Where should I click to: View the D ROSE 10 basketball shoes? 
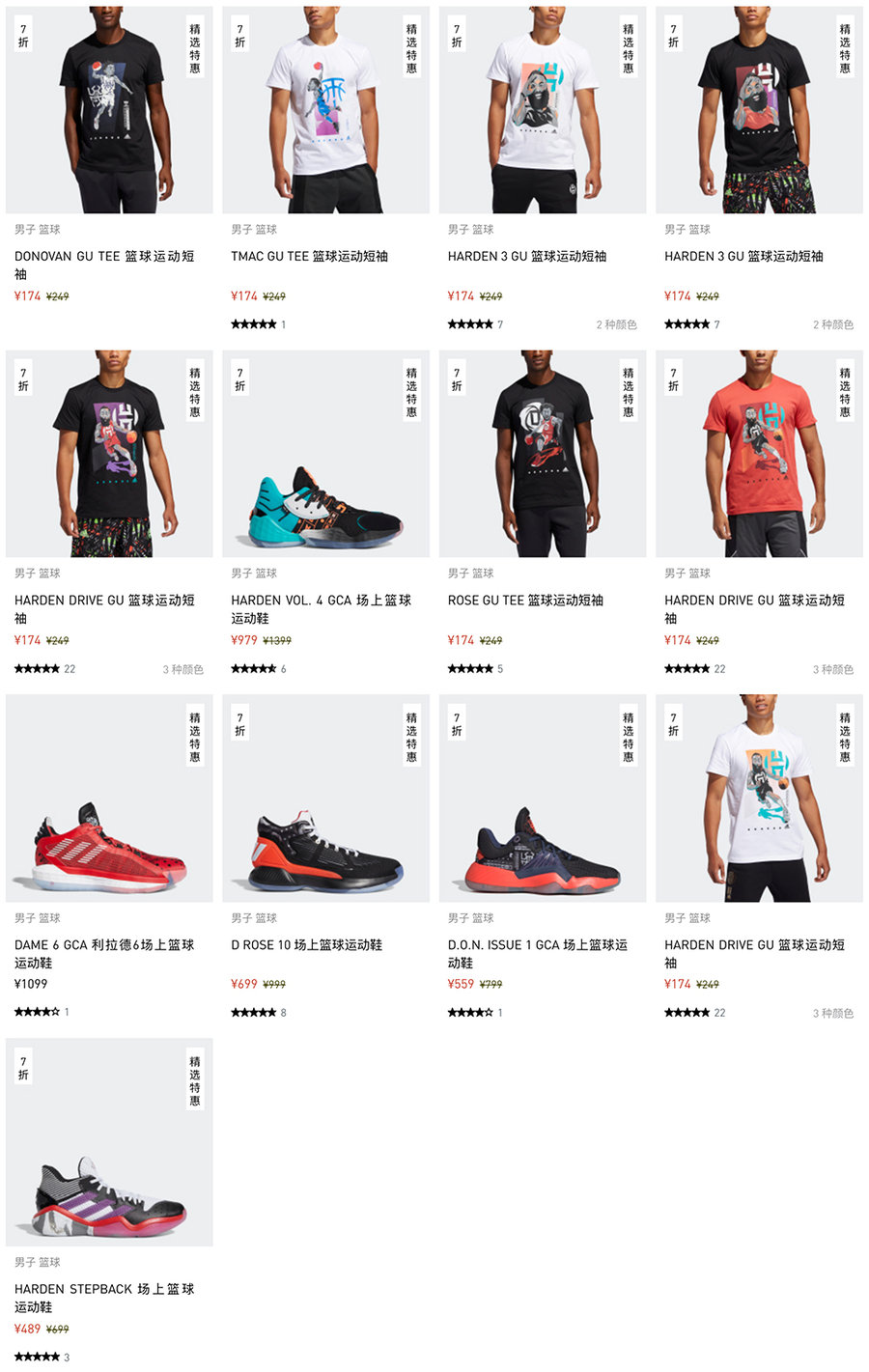click(325, 798)
